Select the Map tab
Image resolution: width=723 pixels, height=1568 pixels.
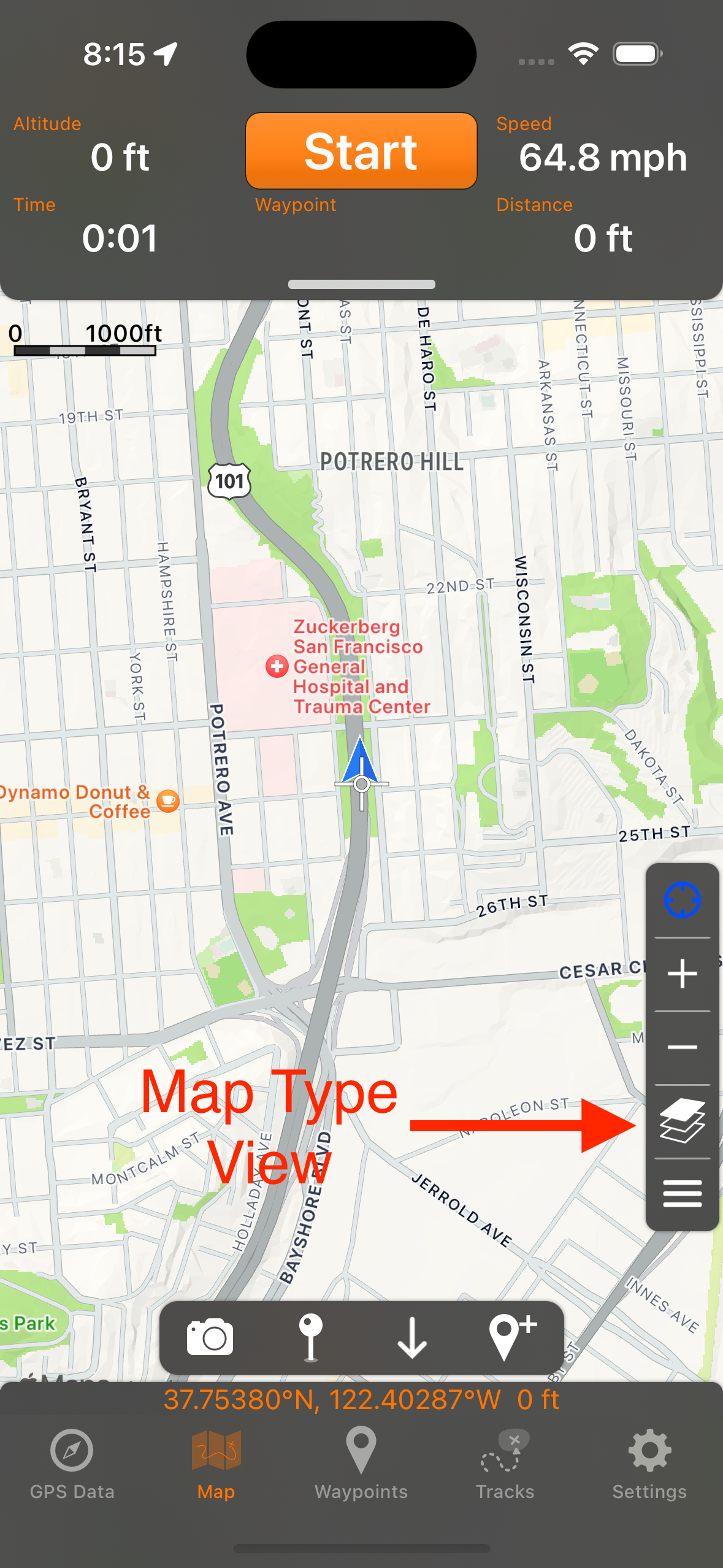(x=216, y=1463)
